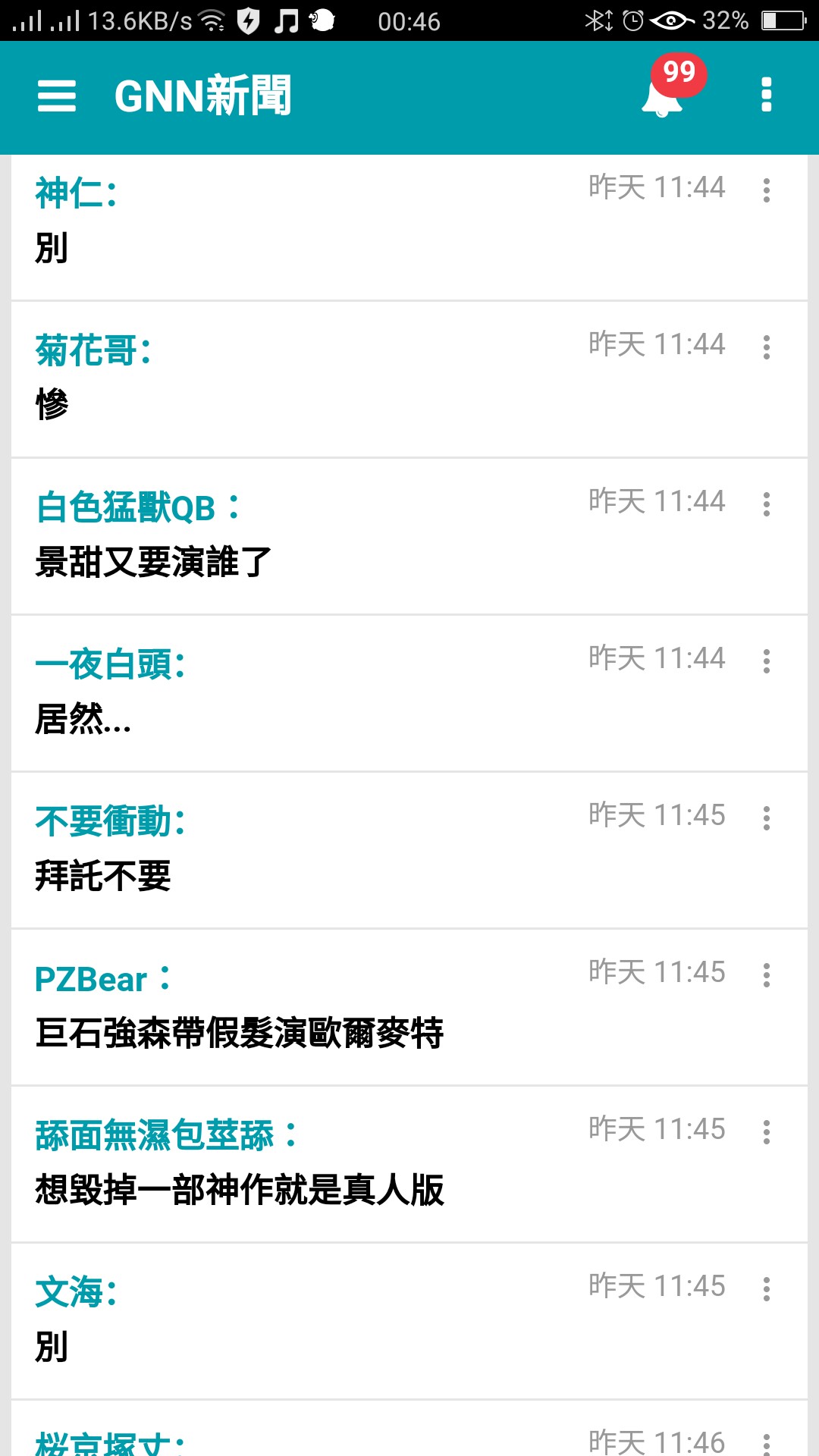The image size is (819, 1456).
Task: Open the hamburger navigation drawer
Action: coord(57,96)
